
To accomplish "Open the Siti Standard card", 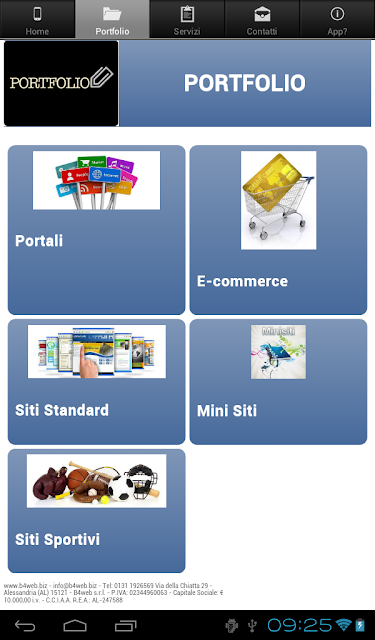I will (96, 382).
